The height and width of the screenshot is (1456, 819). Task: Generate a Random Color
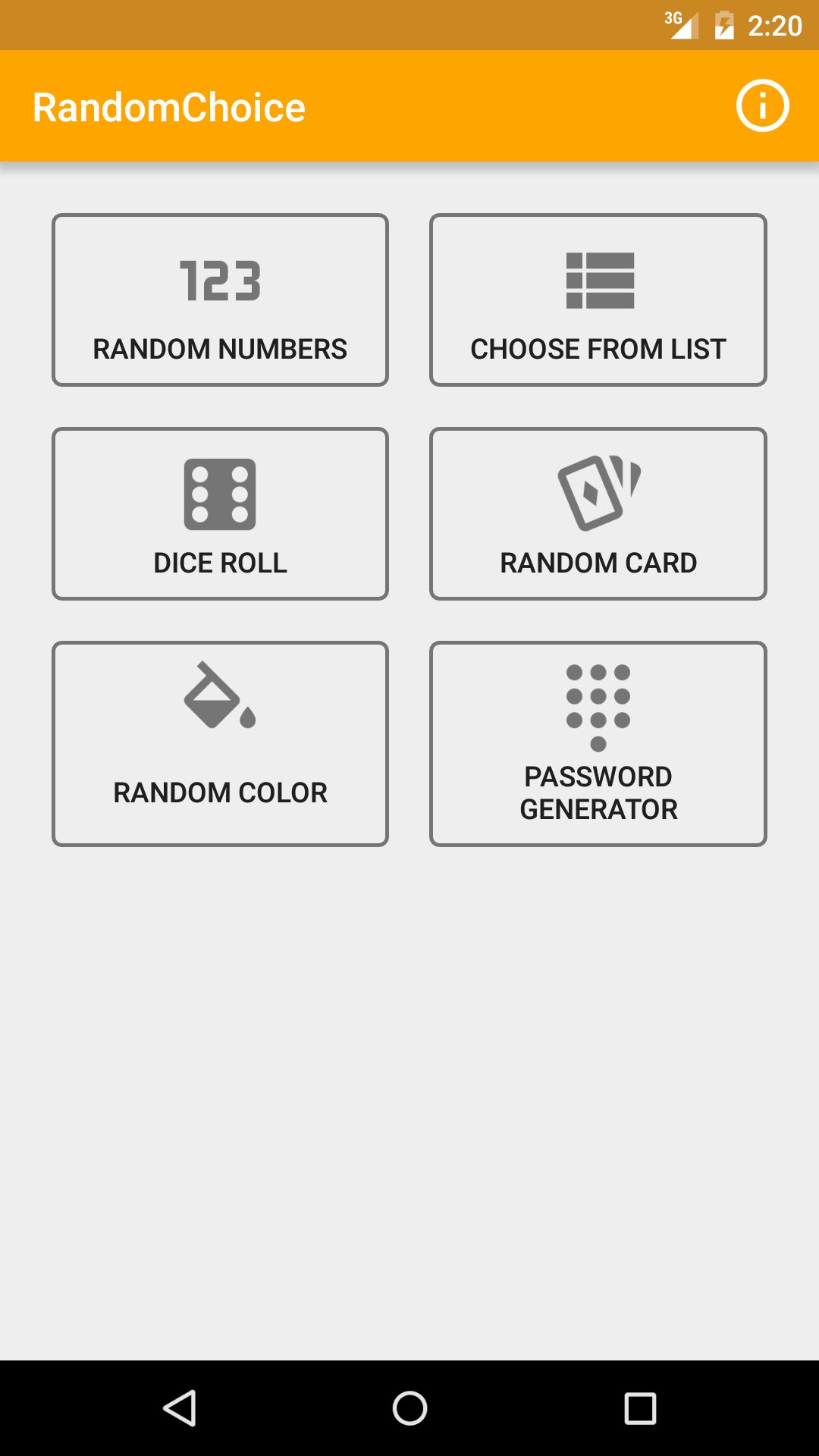pyautogui.click(x=219, y=743)
